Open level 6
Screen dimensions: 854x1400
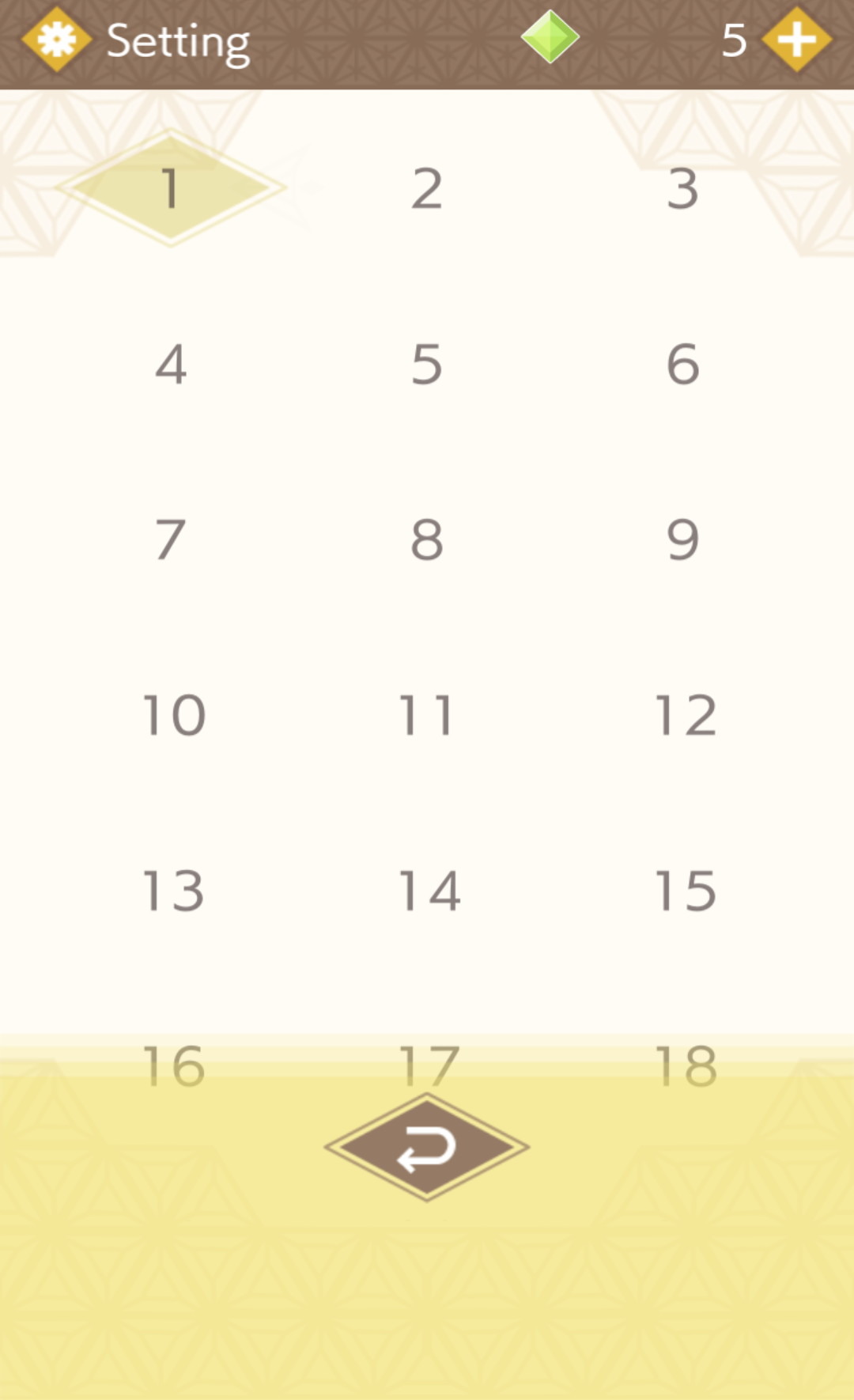pyautogui.click(x=682, y=365)
